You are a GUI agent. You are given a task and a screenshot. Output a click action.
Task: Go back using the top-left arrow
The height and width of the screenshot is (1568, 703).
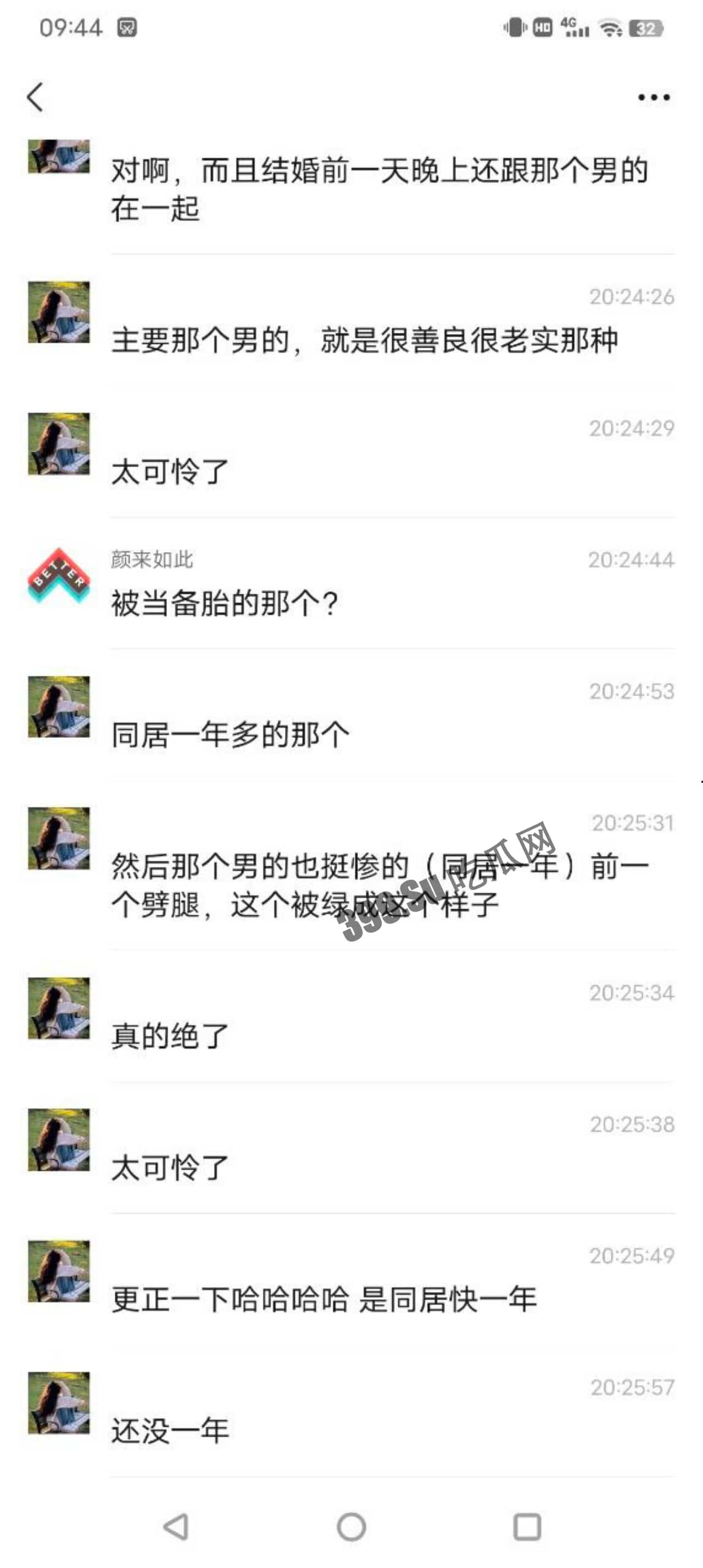coord(35,96)
